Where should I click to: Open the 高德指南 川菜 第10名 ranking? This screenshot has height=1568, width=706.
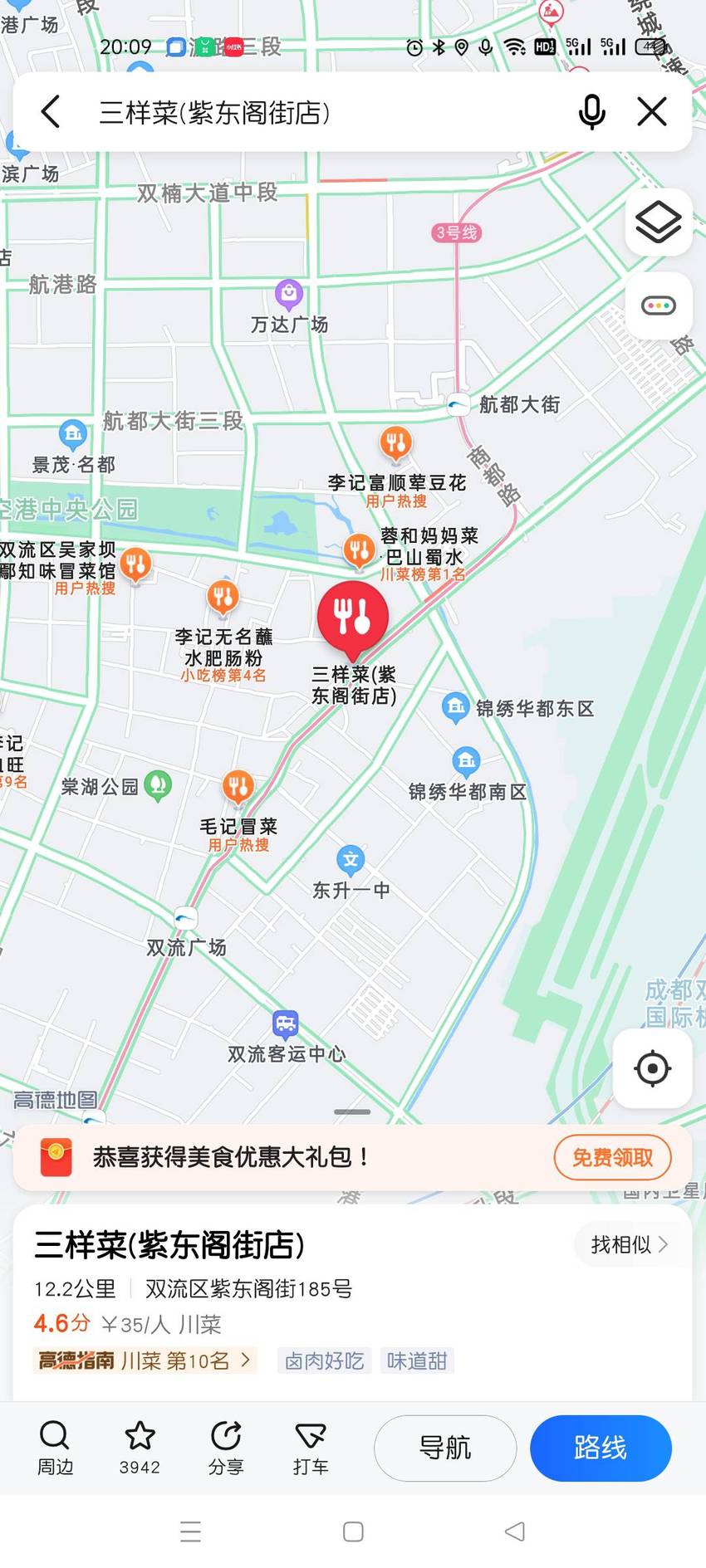coord(145,1360)
